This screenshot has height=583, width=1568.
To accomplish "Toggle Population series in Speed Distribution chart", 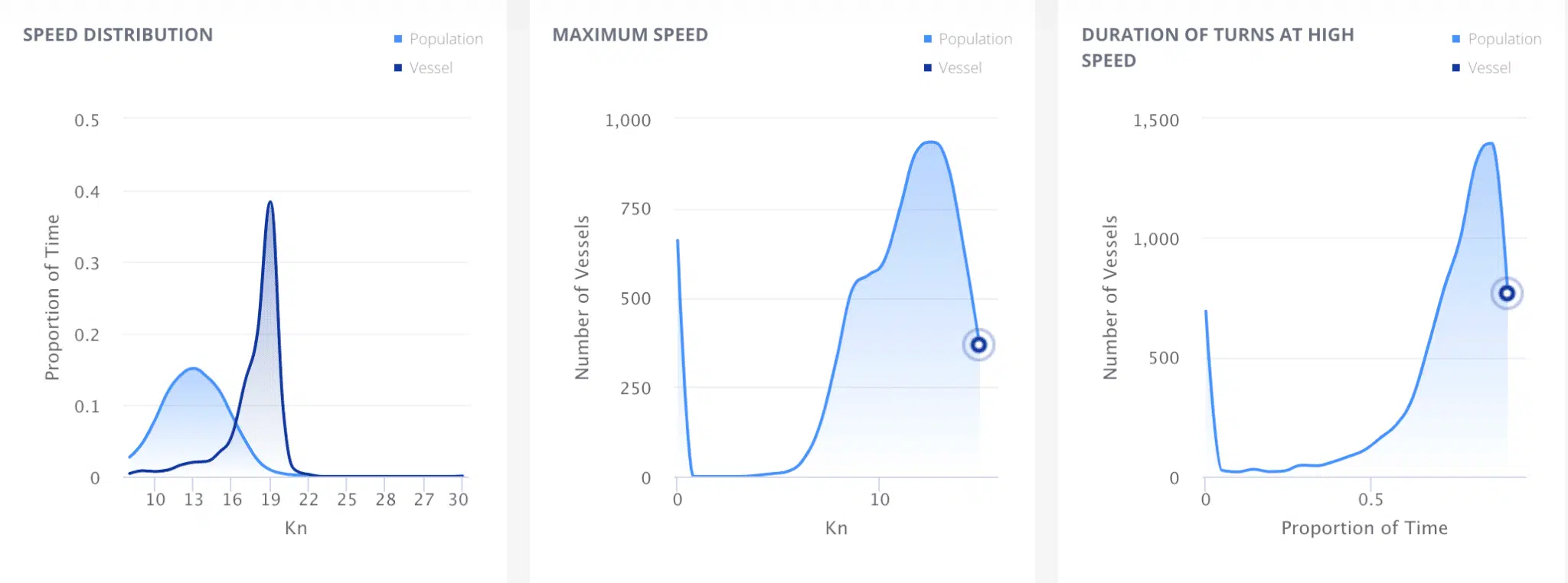I will tap(439, 39).
